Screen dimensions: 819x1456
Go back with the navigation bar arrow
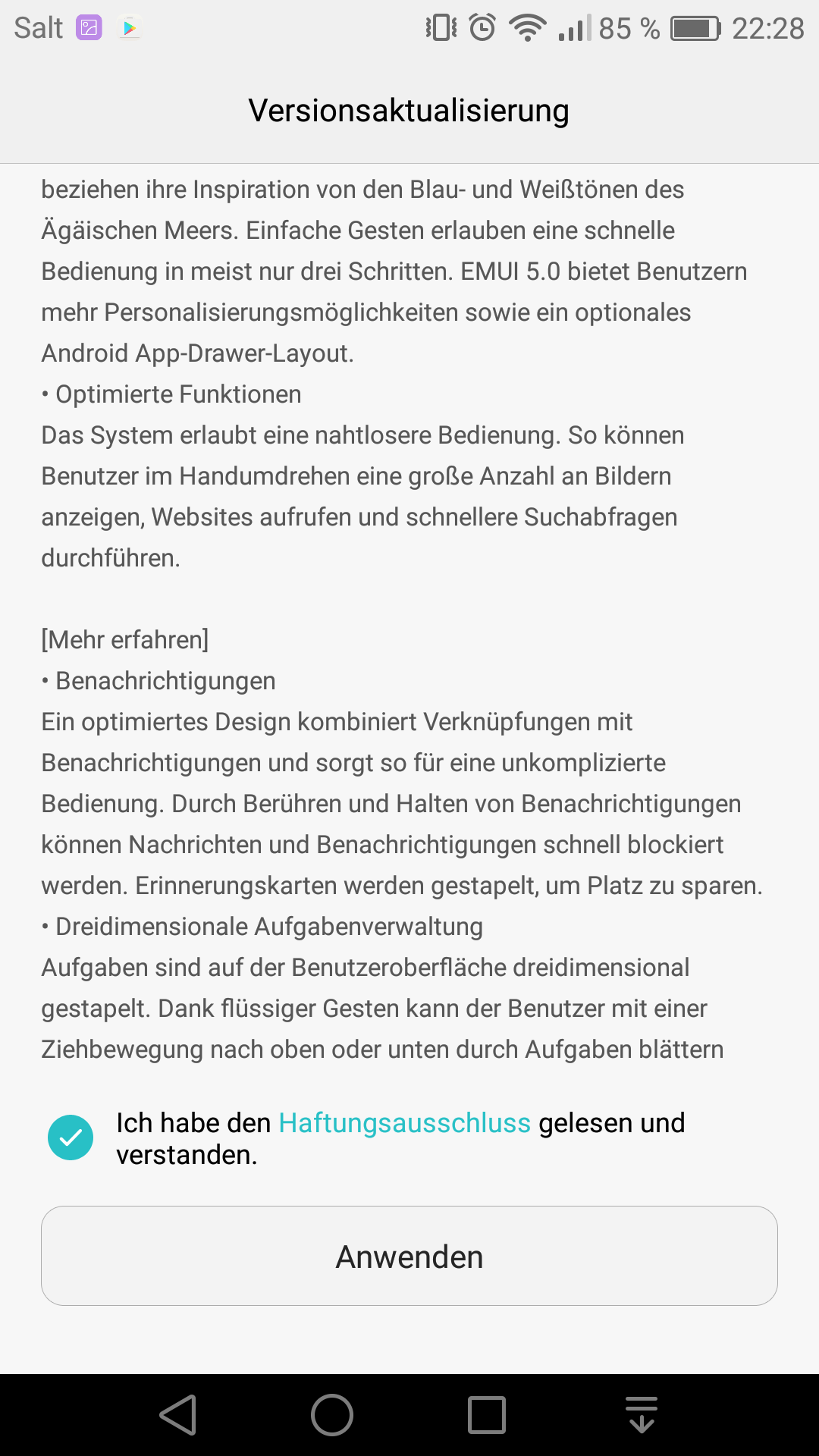tap(178, 1415)
